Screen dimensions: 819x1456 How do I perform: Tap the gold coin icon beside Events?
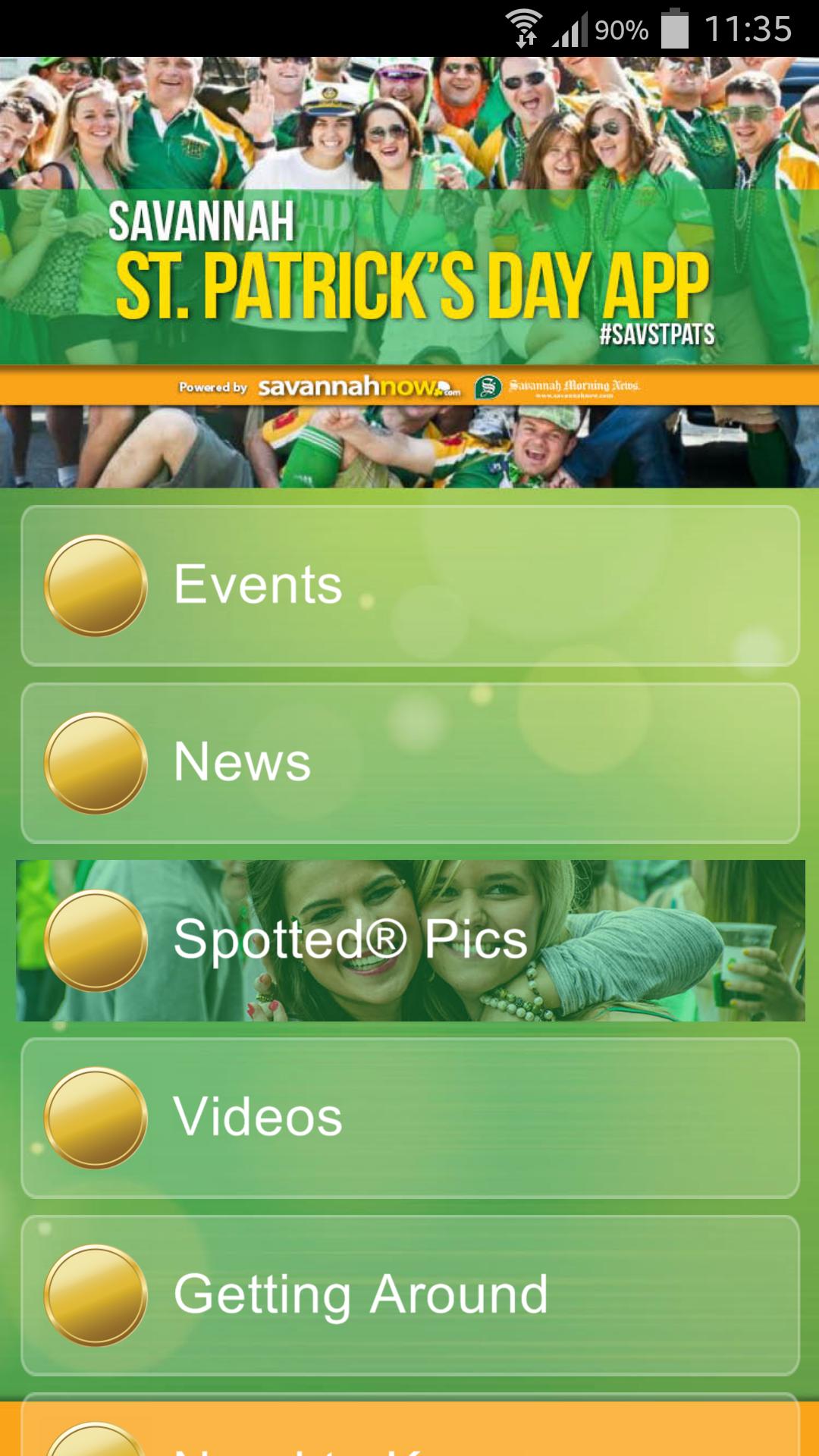[95, 584]
